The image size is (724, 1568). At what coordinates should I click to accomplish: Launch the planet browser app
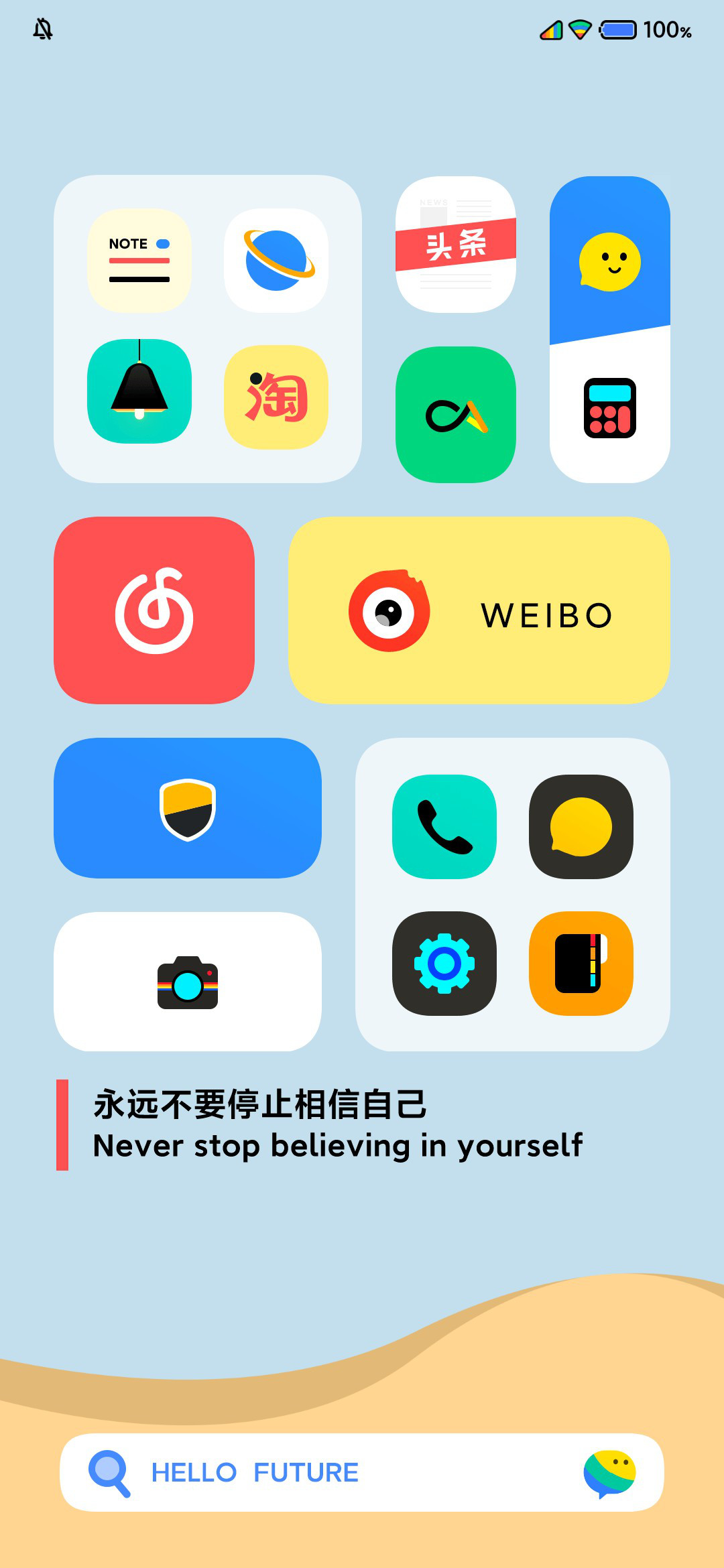pos(276,261)
